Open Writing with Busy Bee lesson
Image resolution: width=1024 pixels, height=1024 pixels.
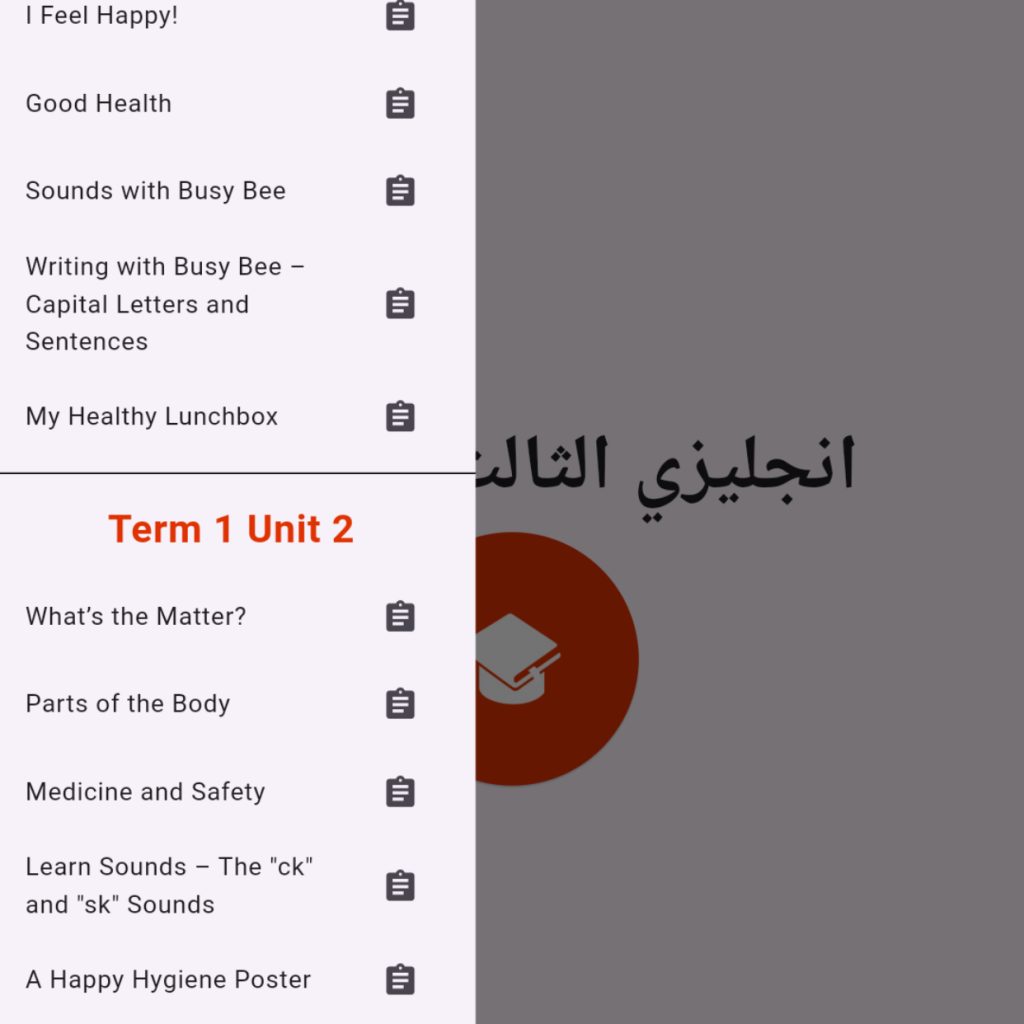pos(165,304)
